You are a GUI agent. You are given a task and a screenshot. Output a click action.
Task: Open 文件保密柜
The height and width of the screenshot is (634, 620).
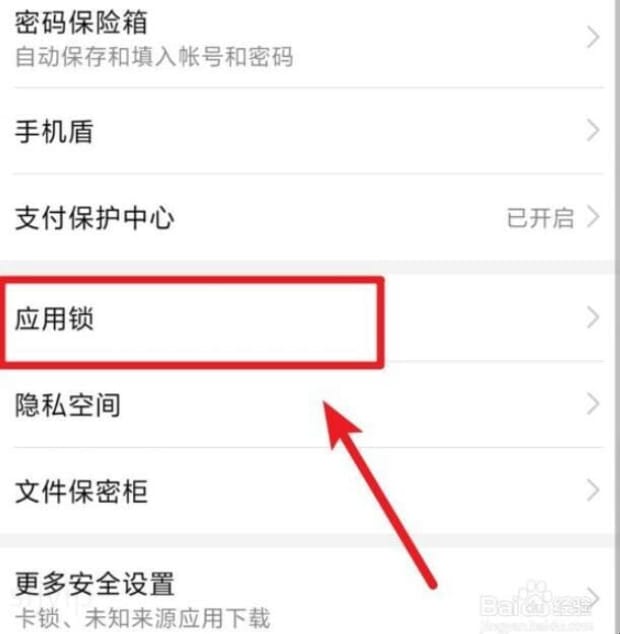300,491
